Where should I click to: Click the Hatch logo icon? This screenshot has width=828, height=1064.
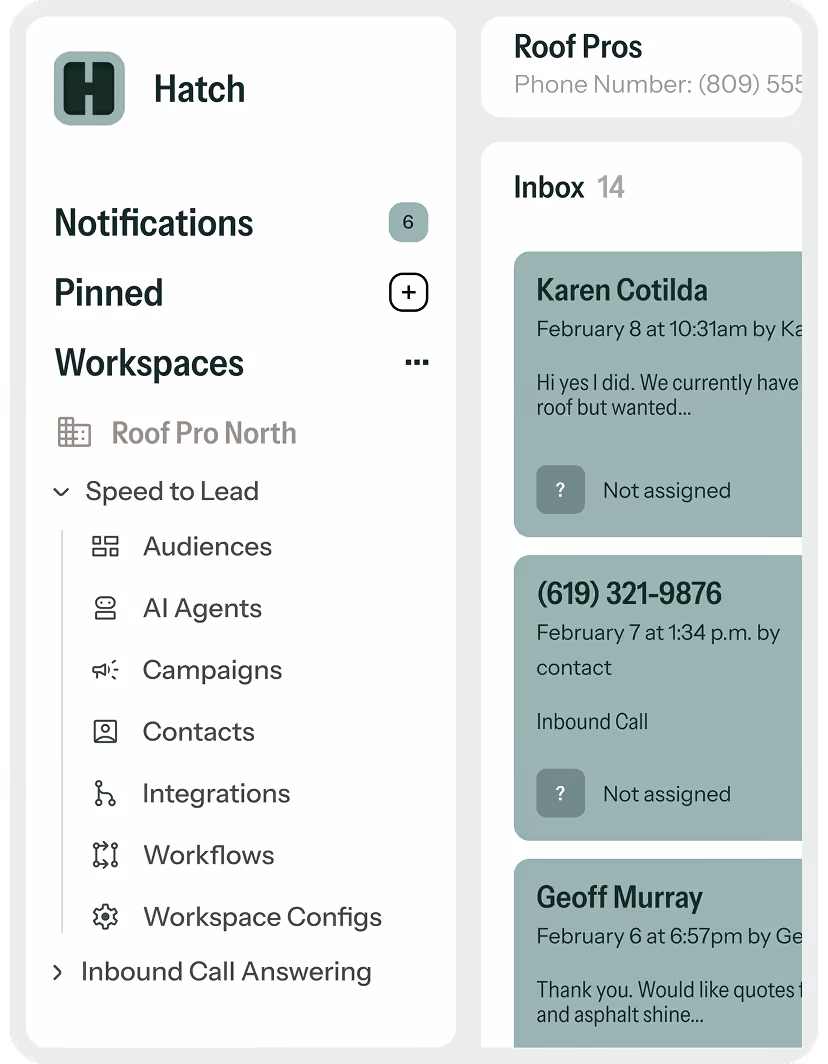coord(88,88)
